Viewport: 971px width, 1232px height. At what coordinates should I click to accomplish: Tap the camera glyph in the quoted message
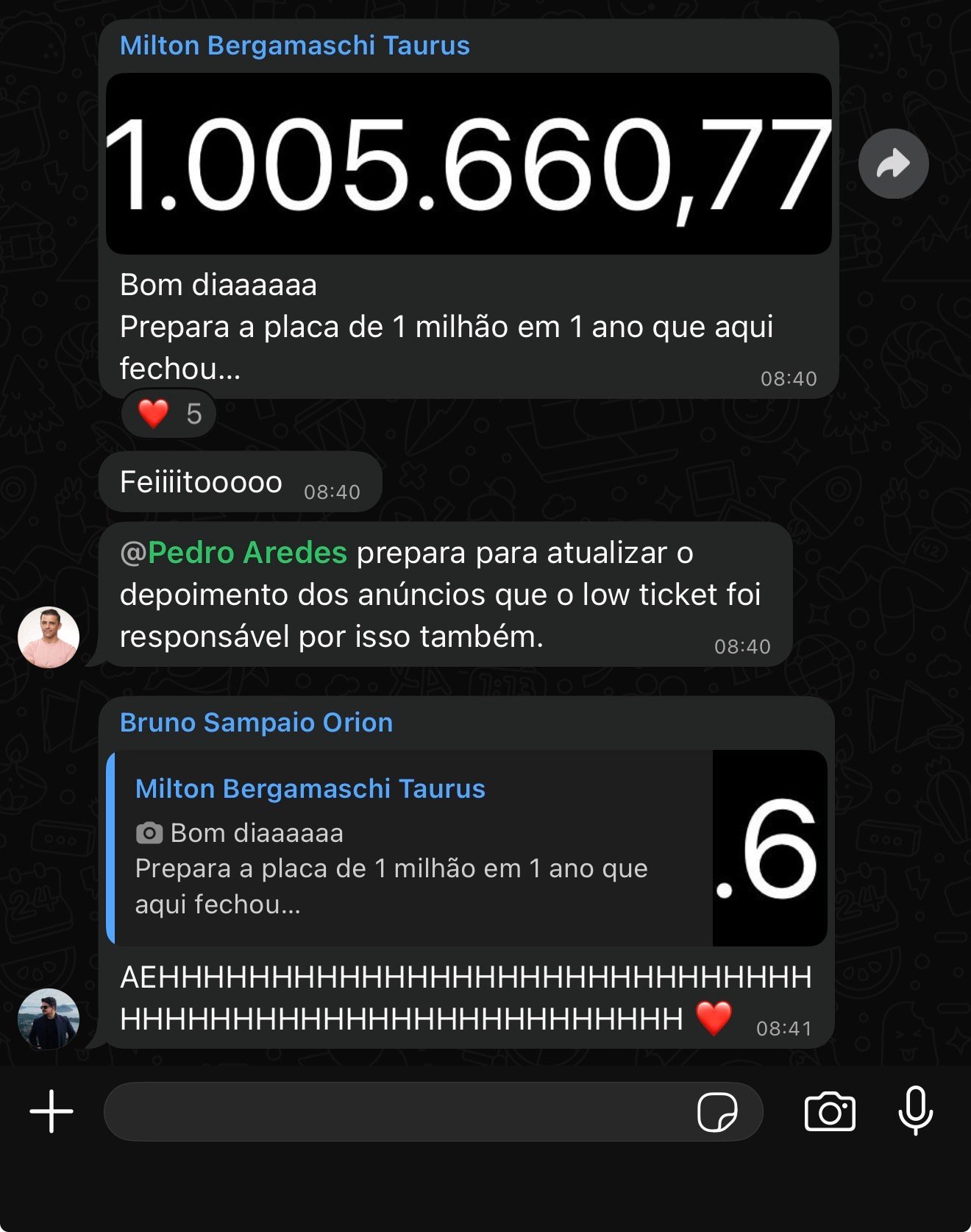(x=149, y=833)
